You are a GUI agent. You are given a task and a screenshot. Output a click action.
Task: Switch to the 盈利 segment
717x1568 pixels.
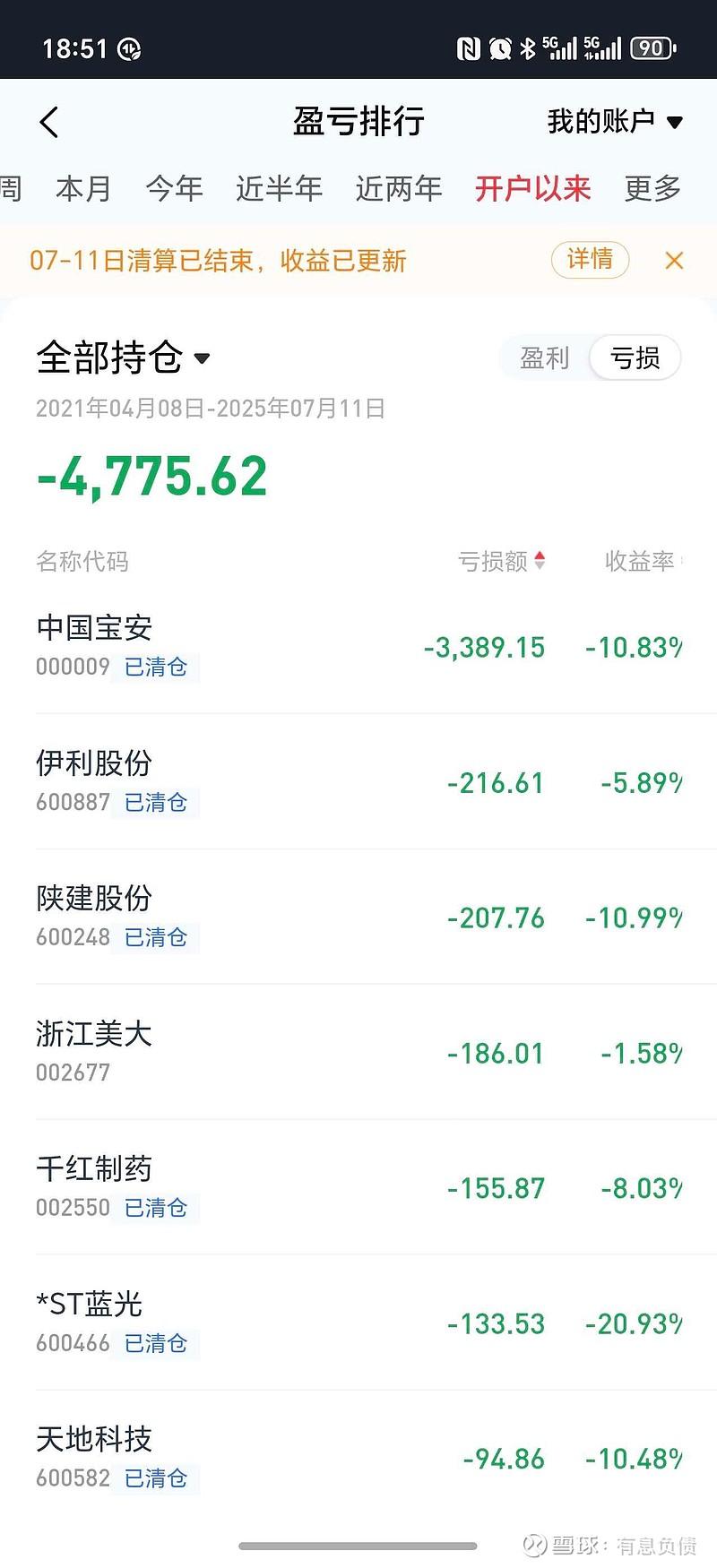point(545,358)
